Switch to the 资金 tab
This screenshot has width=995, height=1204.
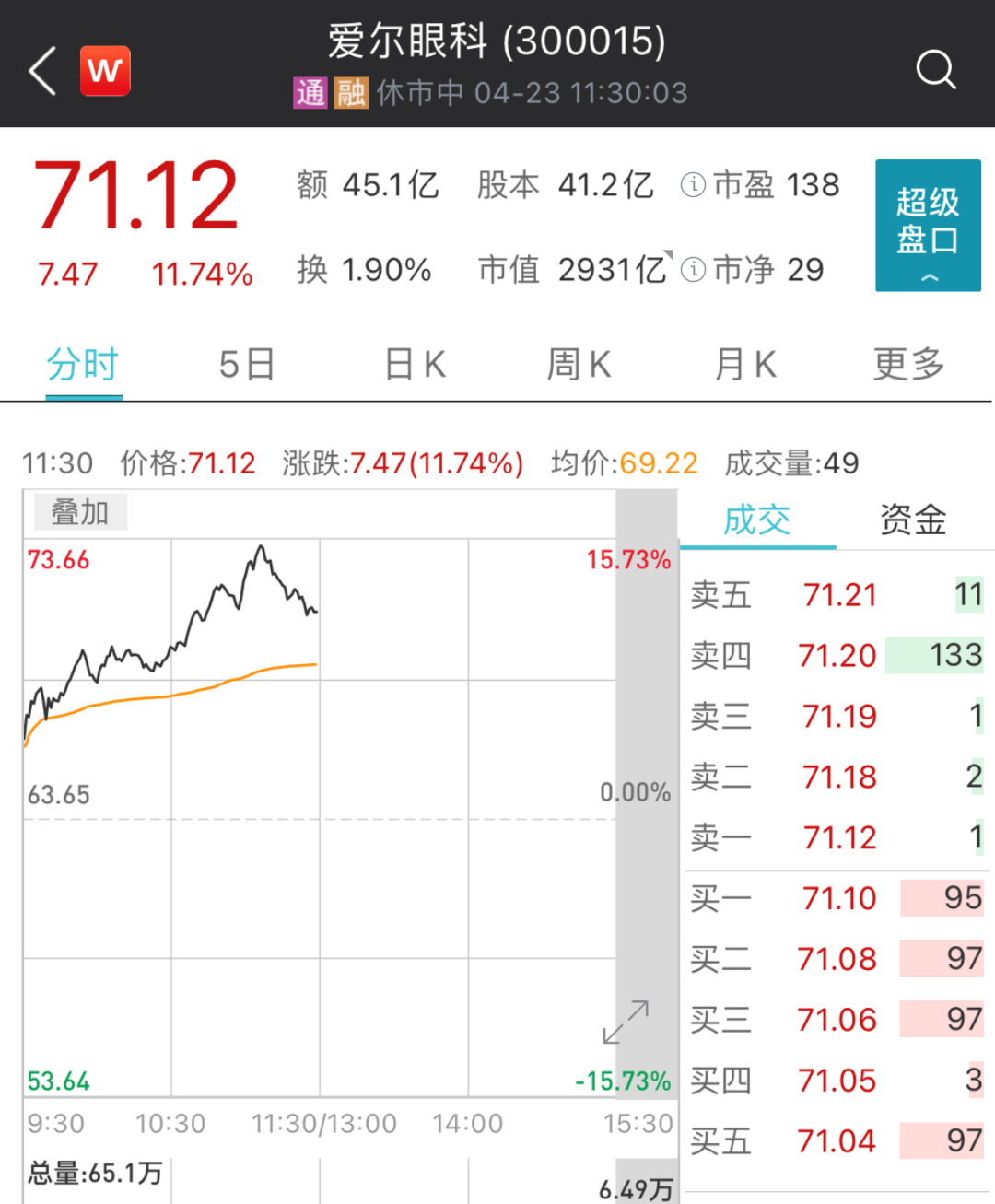[x=912, y=520]
